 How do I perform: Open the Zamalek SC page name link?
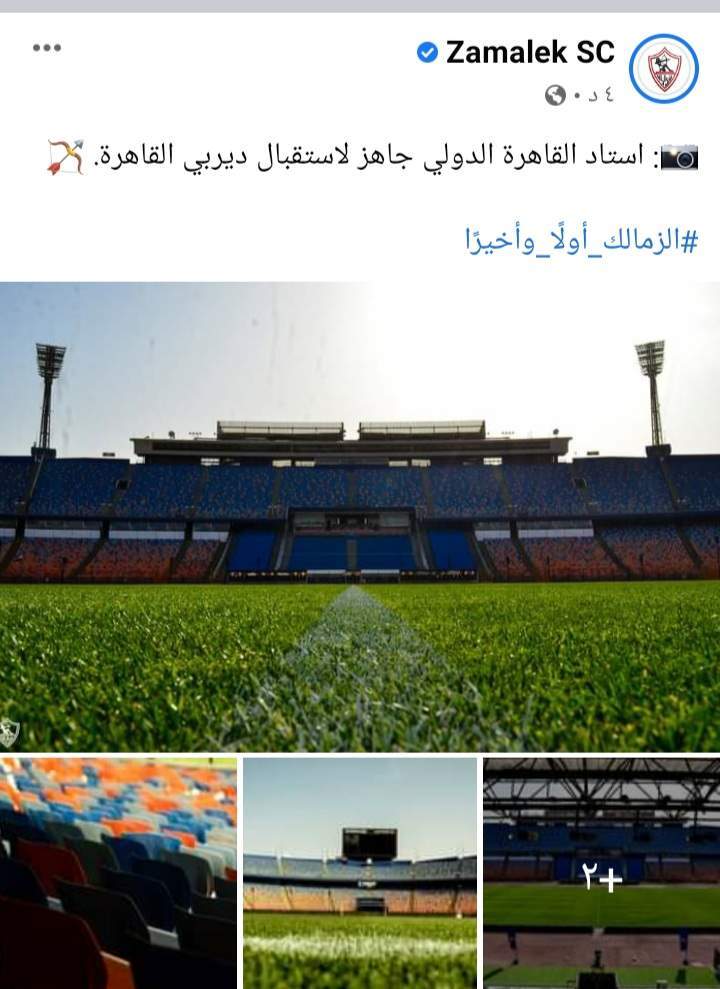pos(530,52)
